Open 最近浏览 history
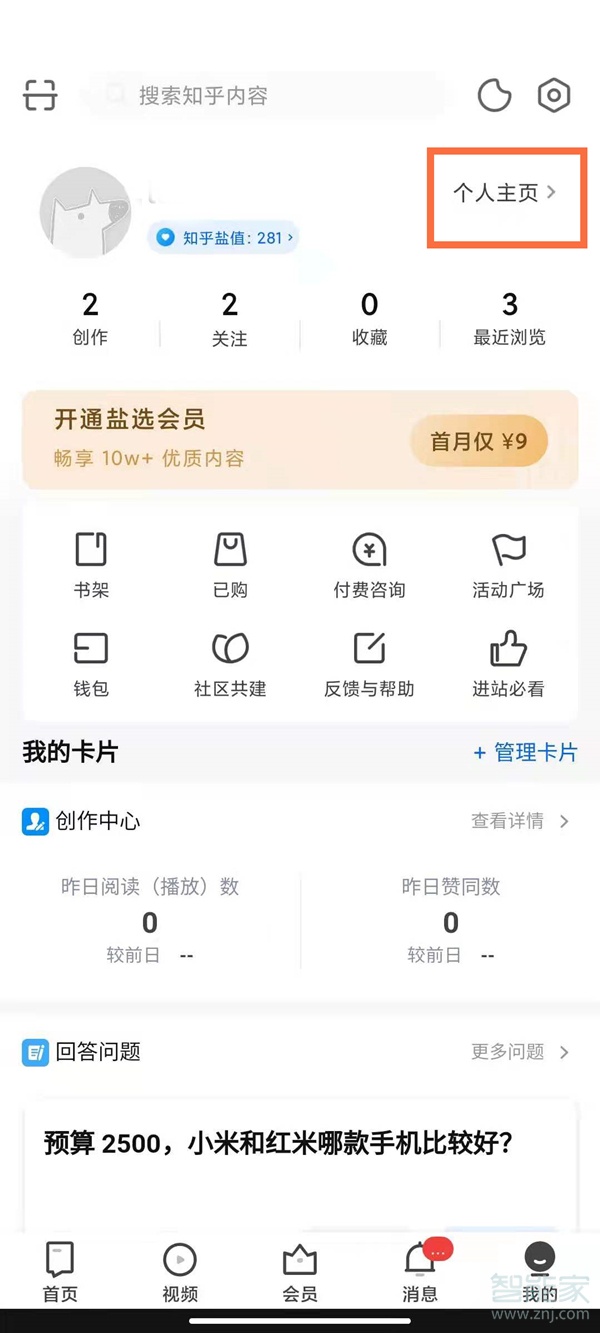This screenshot has width=600, height=1333. pos(510,319)
